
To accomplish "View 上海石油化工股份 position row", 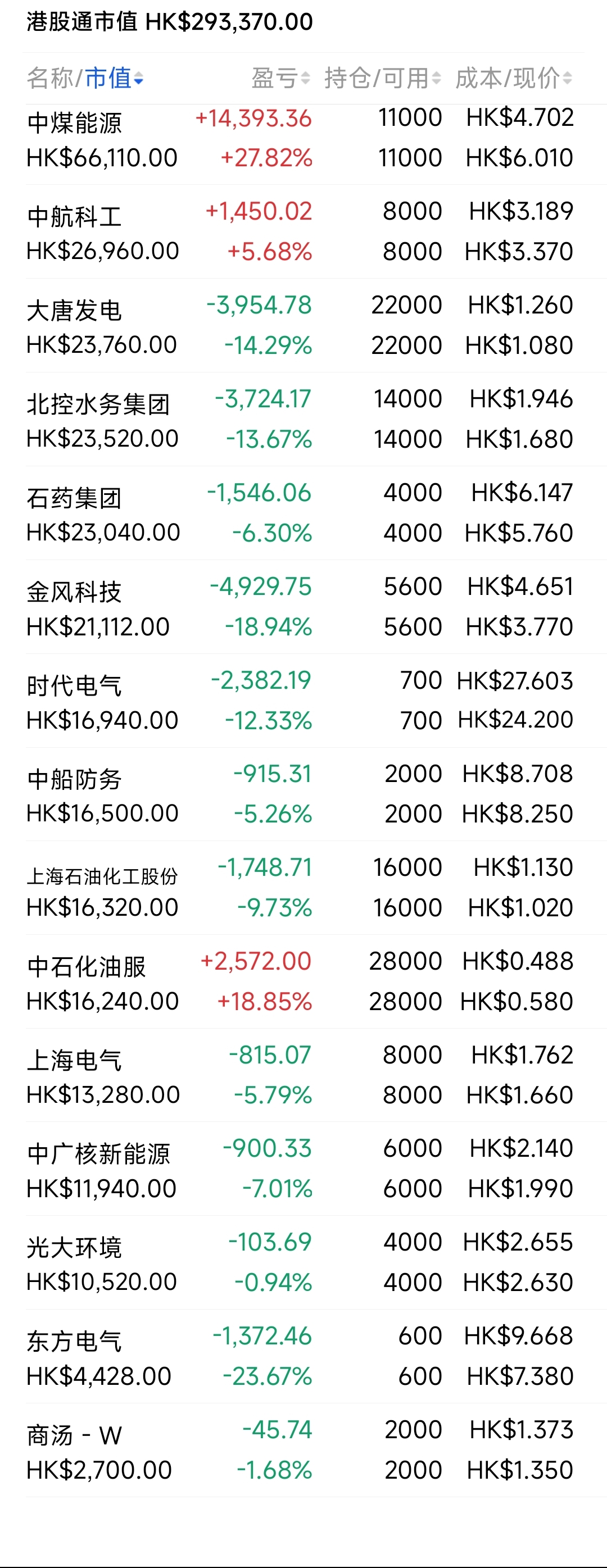I will [300, 888].
